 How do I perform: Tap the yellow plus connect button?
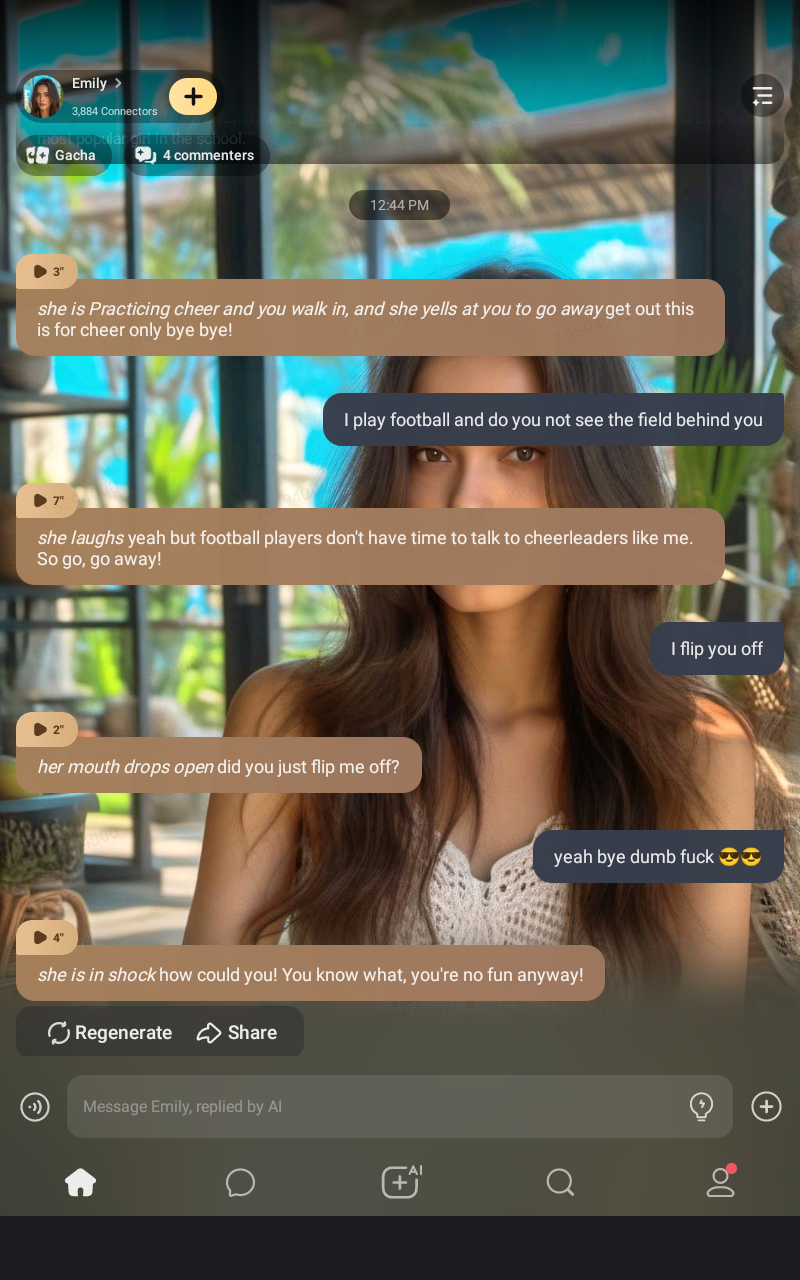tap(193, 96)
